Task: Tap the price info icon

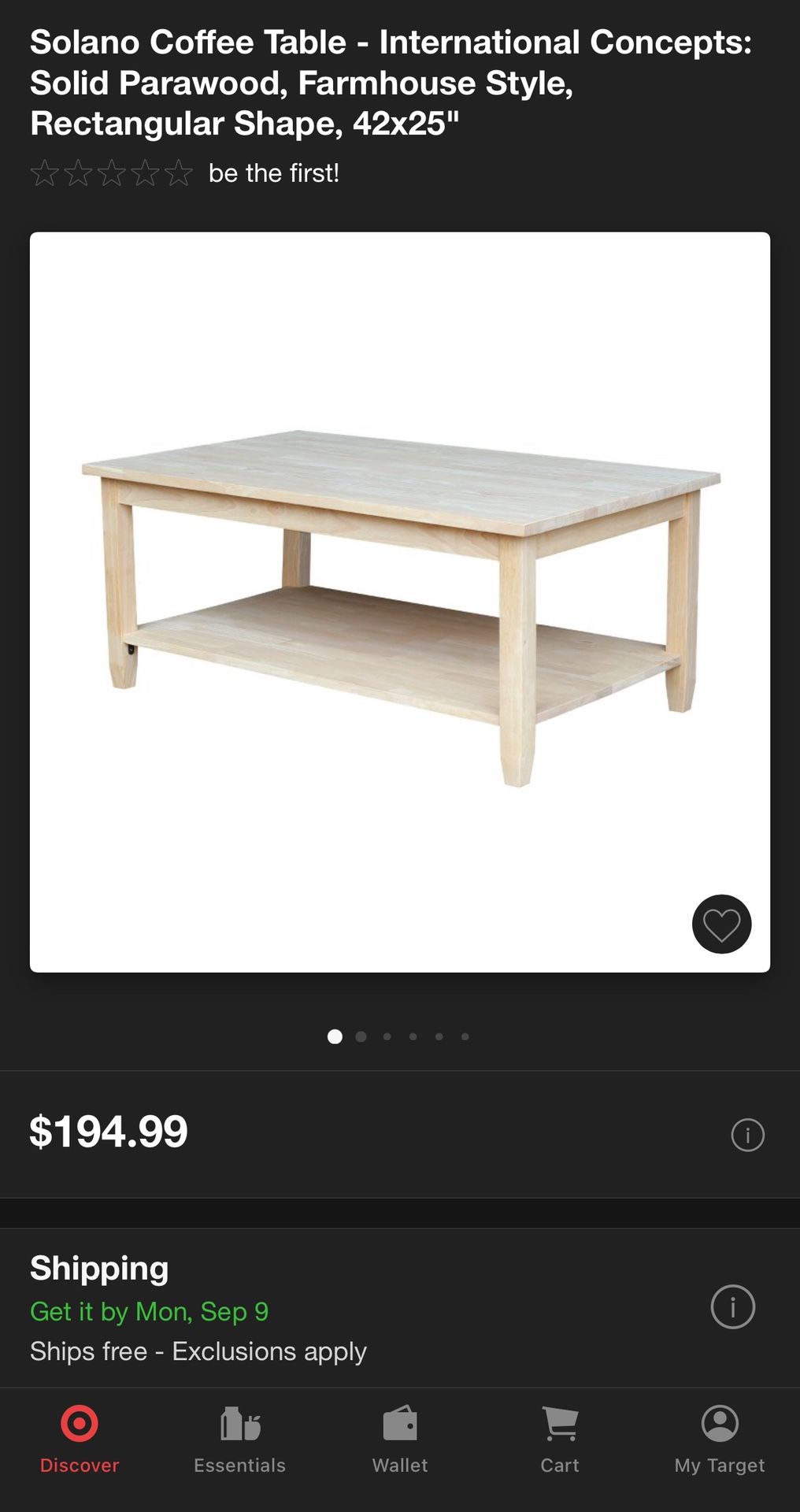Action: [x=747, y=1135]
